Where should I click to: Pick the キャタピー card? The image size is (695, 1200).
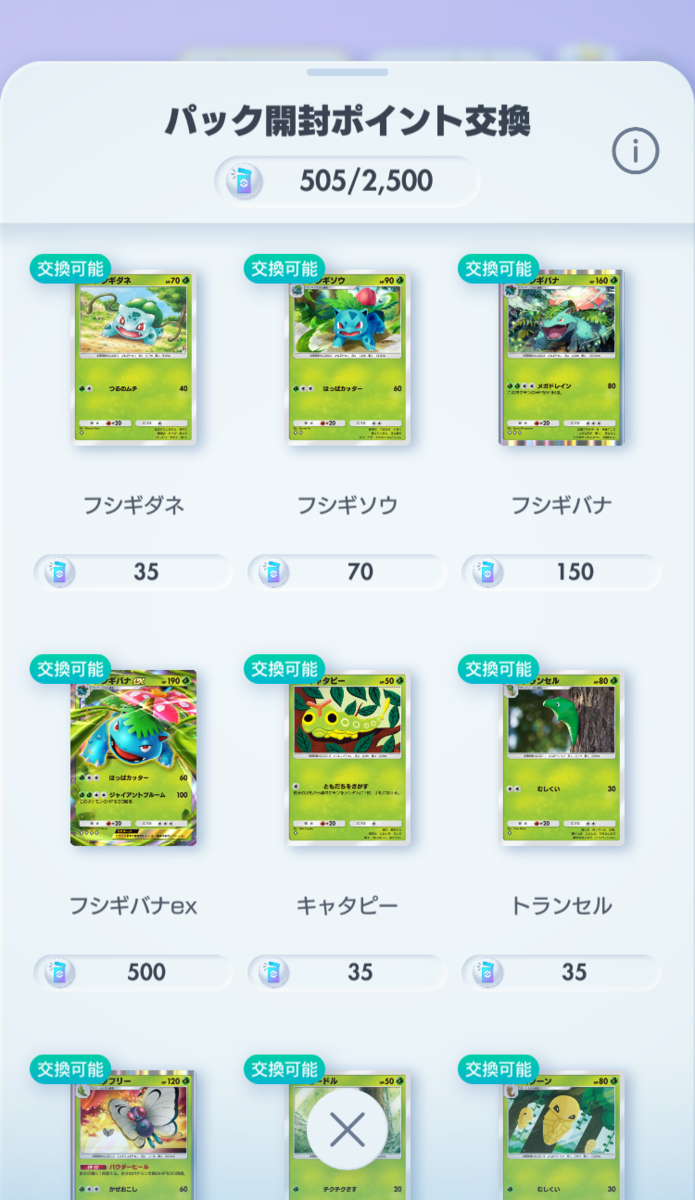tap(347, 758)
